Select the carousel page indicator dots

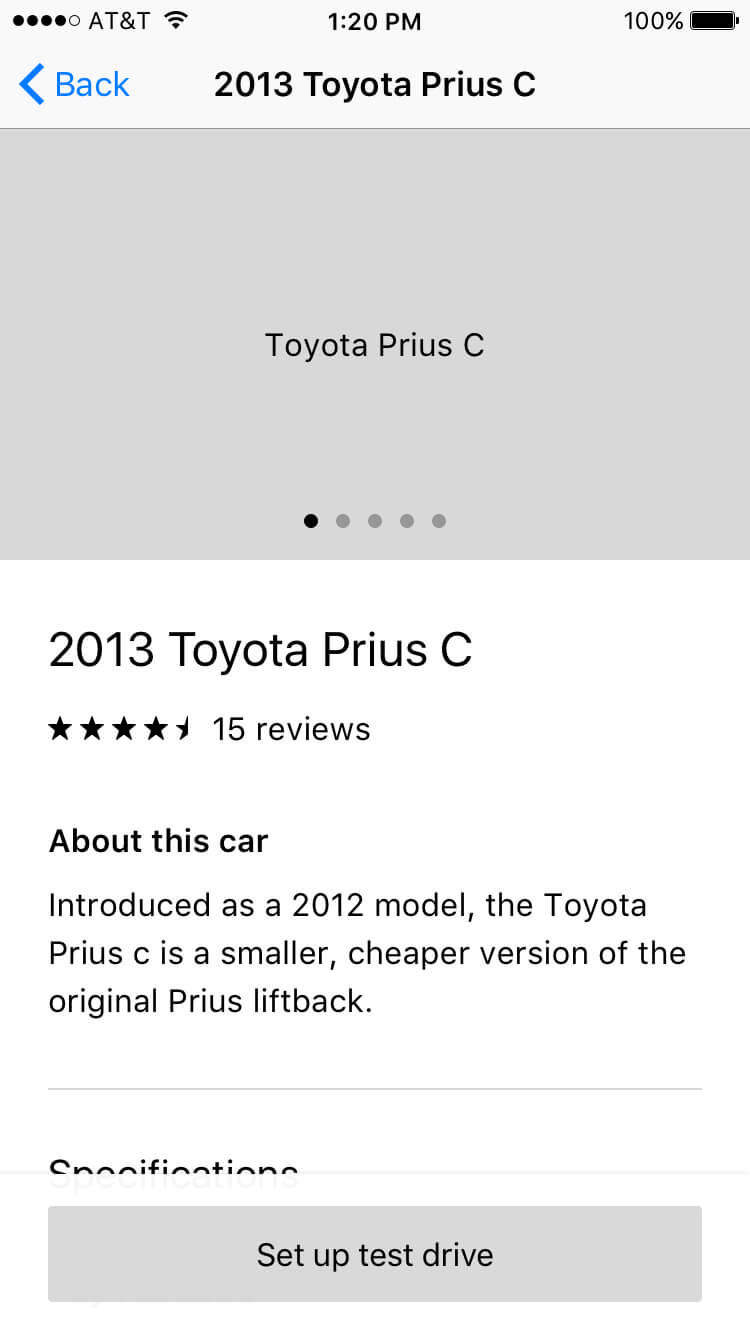(x=375, y=520)
